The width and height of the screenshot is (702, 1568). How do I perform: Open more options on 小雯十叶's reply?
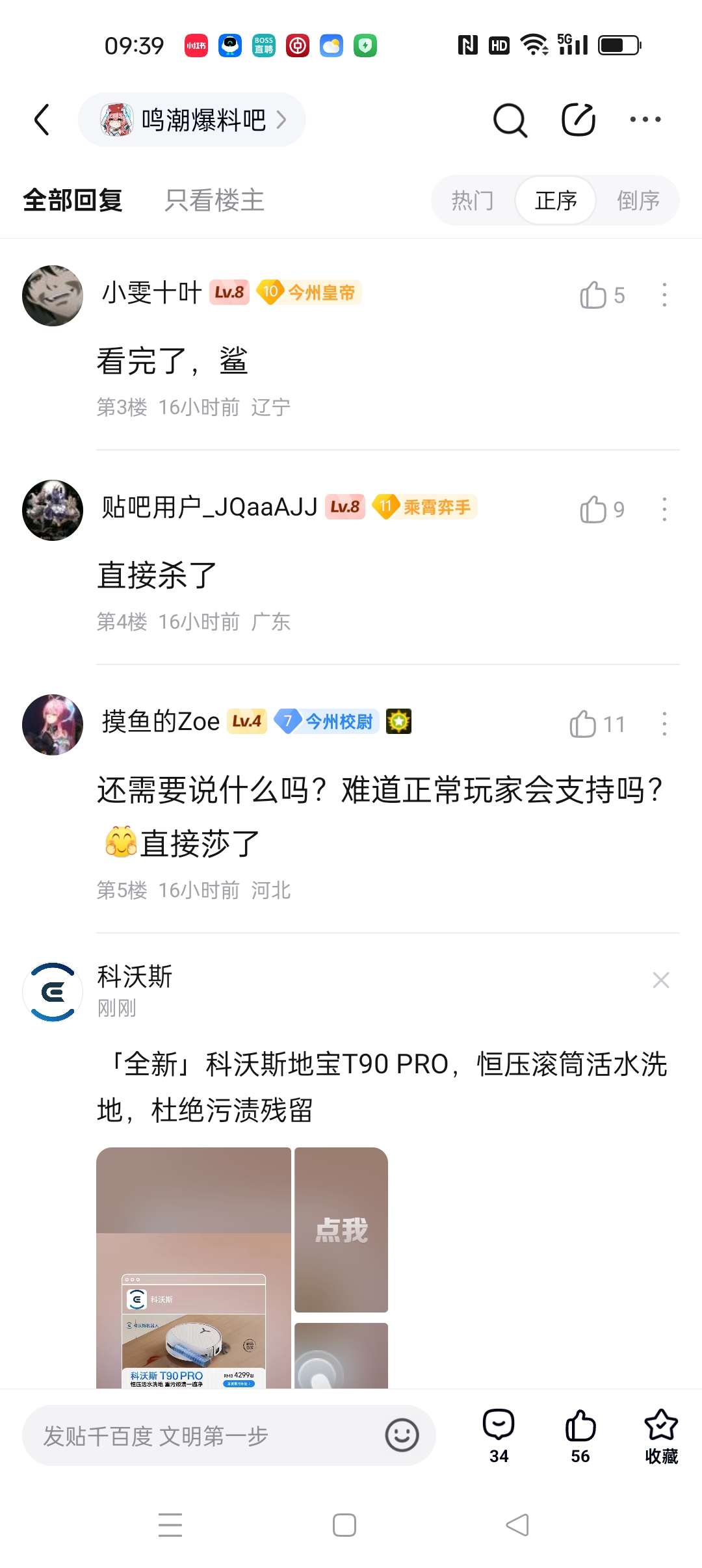pyautogui.click(x=664, y=295)
